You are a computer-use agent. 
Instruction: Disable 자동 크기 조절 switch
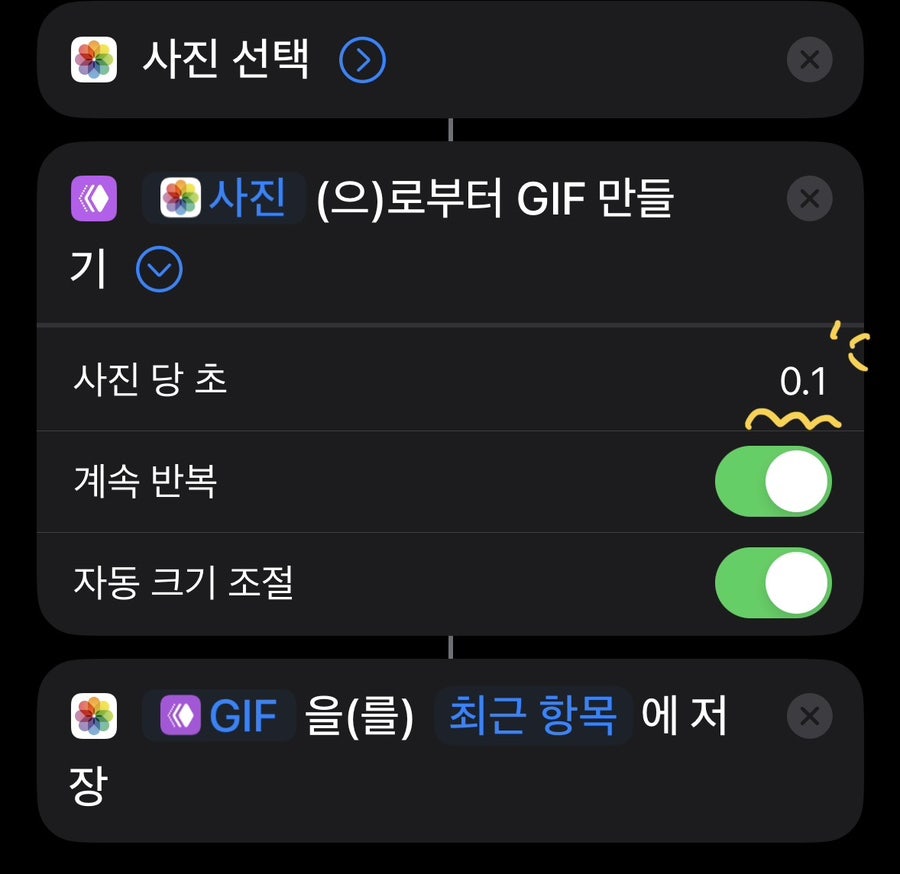point(773,583)
